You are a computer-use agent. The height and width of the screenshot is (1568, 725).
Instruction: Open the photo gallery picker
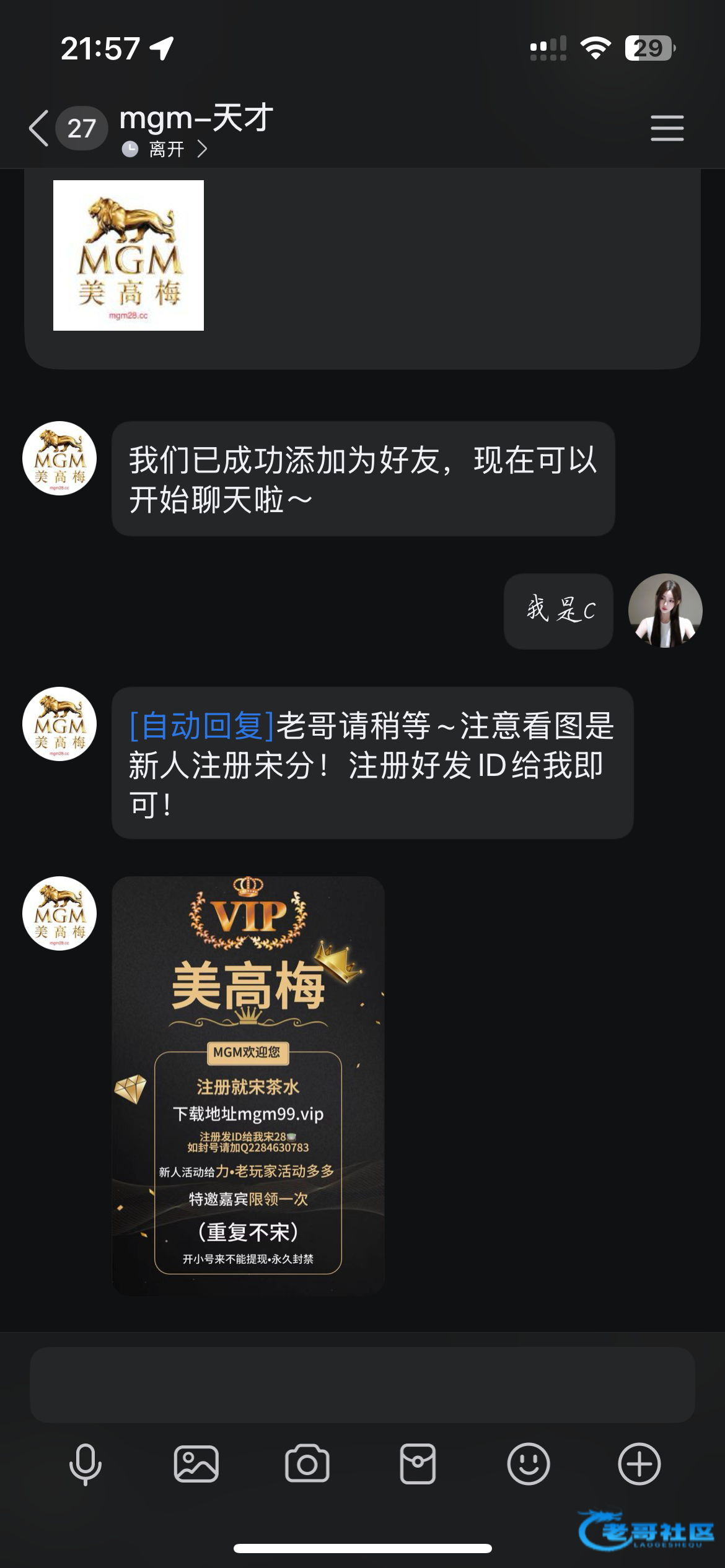[x=196, y=1464]
